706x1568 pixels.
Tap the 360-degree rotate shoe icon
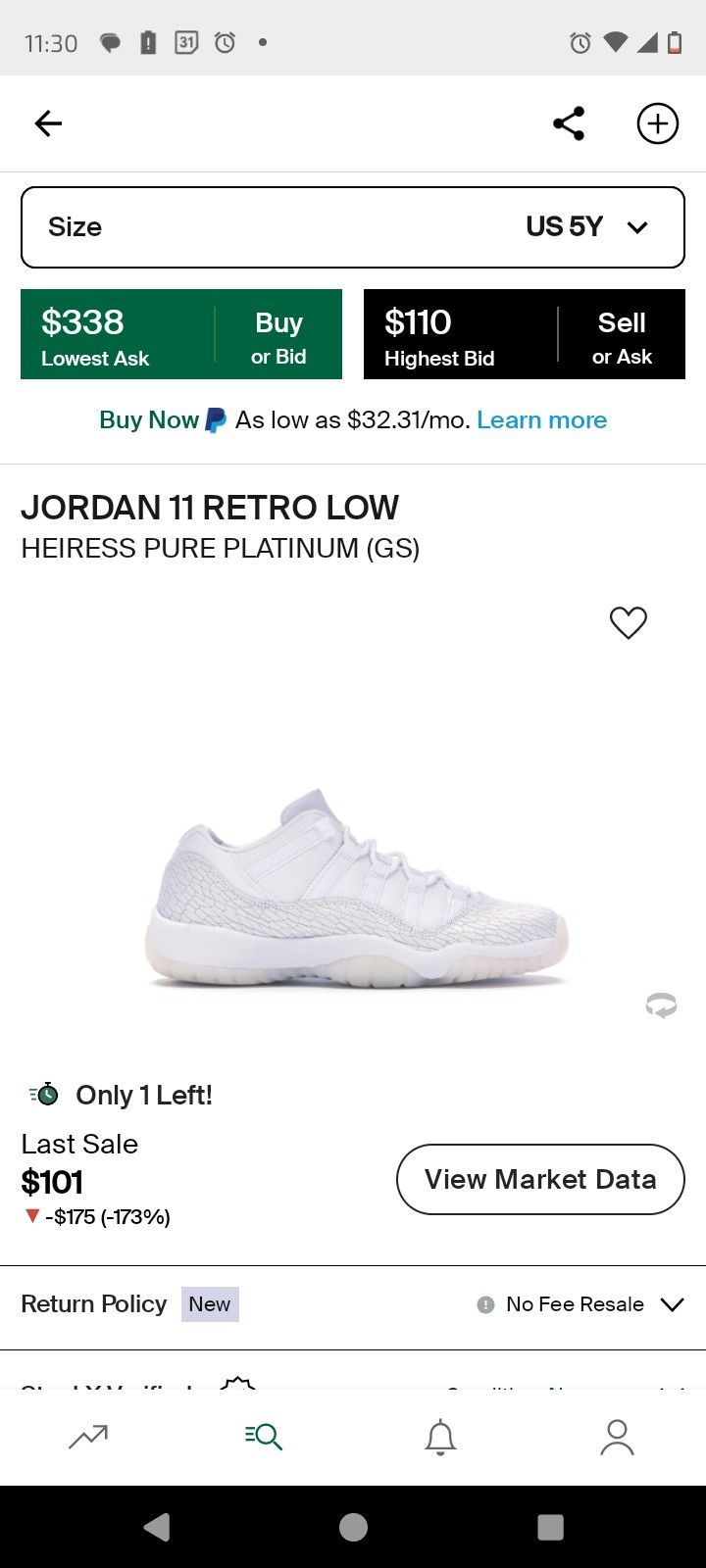click(663, 1005)
